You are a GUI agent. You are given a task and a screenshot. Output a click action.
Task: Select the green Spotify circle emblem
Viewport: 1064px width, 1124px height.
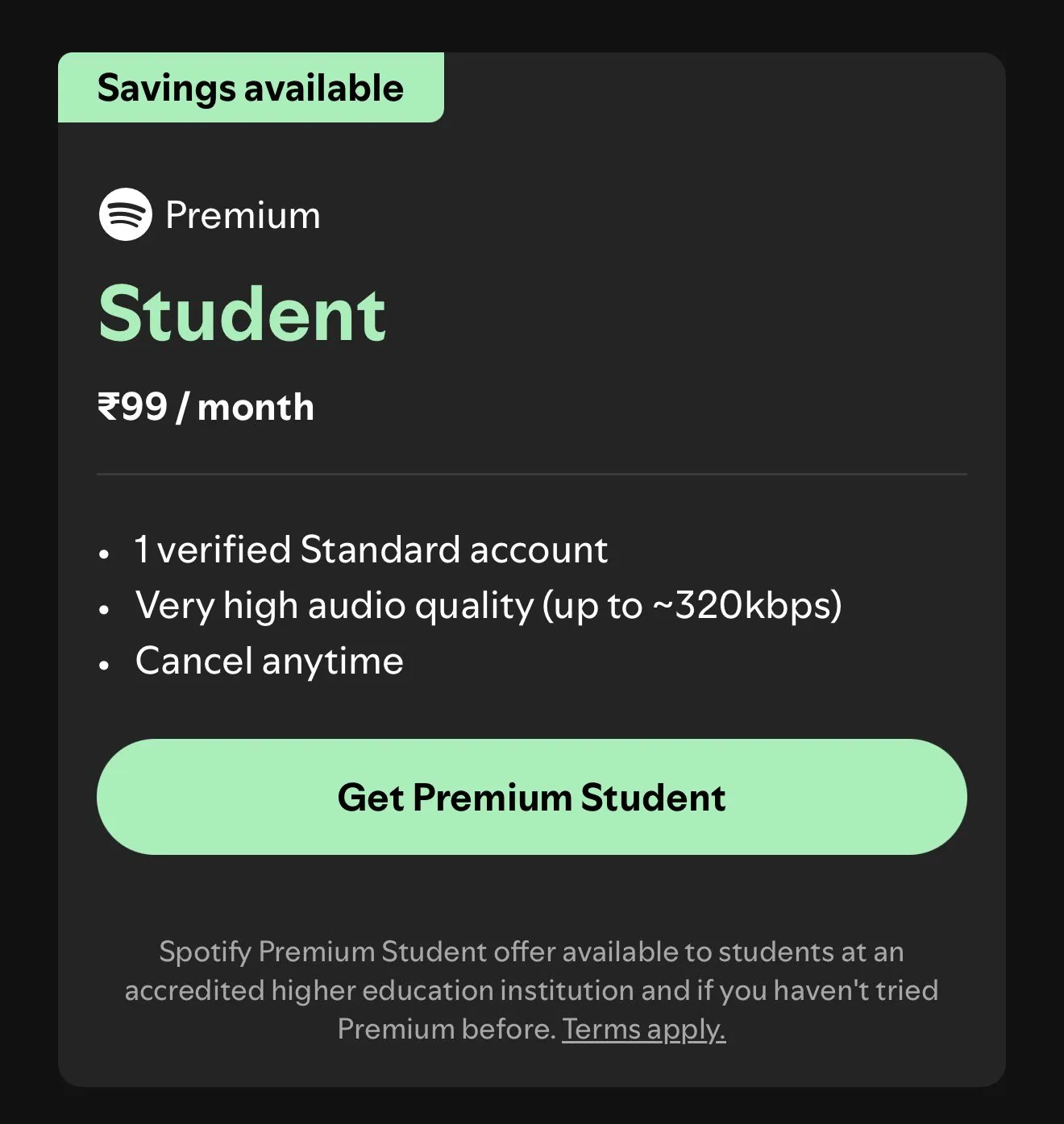pyautogui.click(x=127, y=213)
